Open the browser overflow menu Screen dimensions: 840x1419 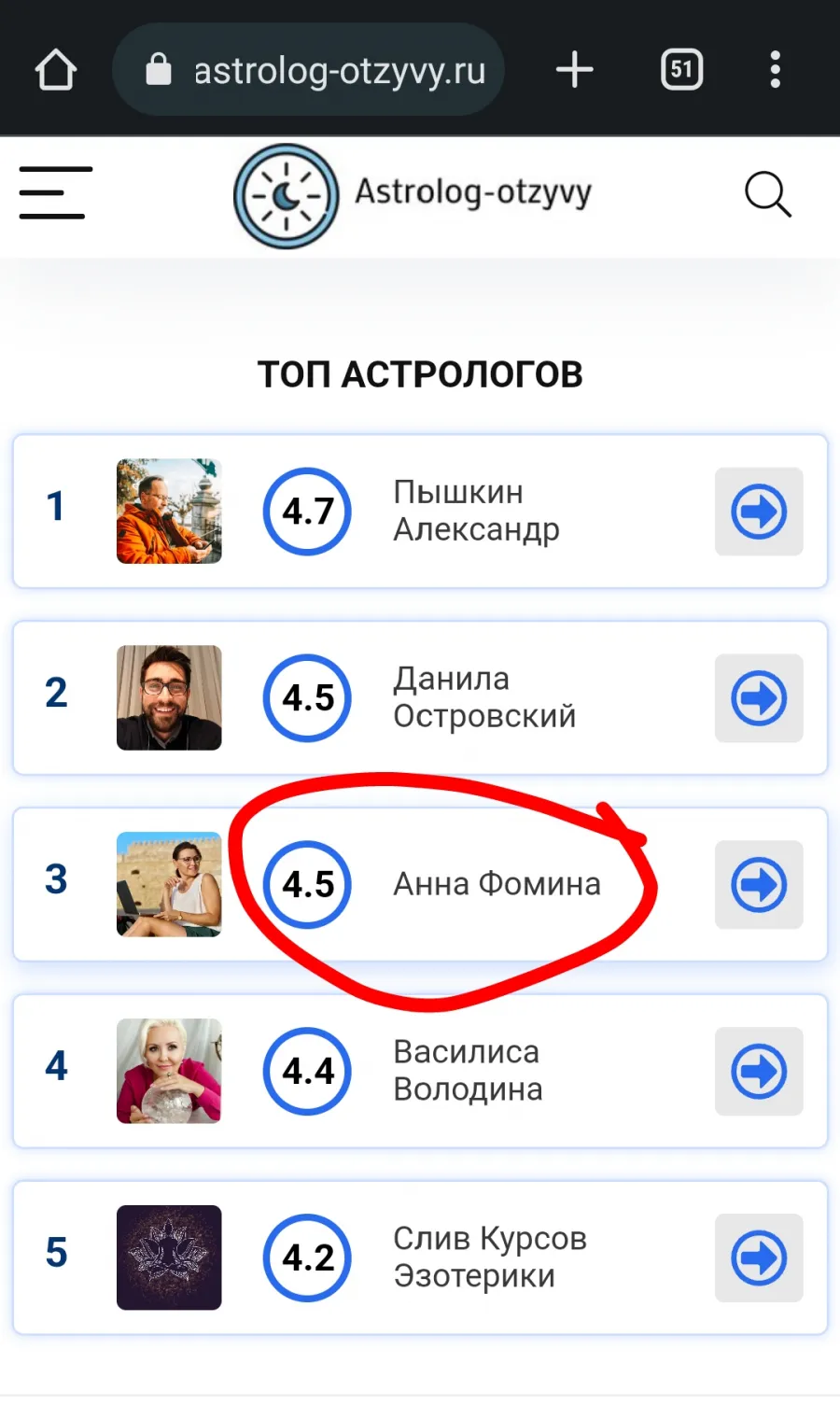pos(775,70)
